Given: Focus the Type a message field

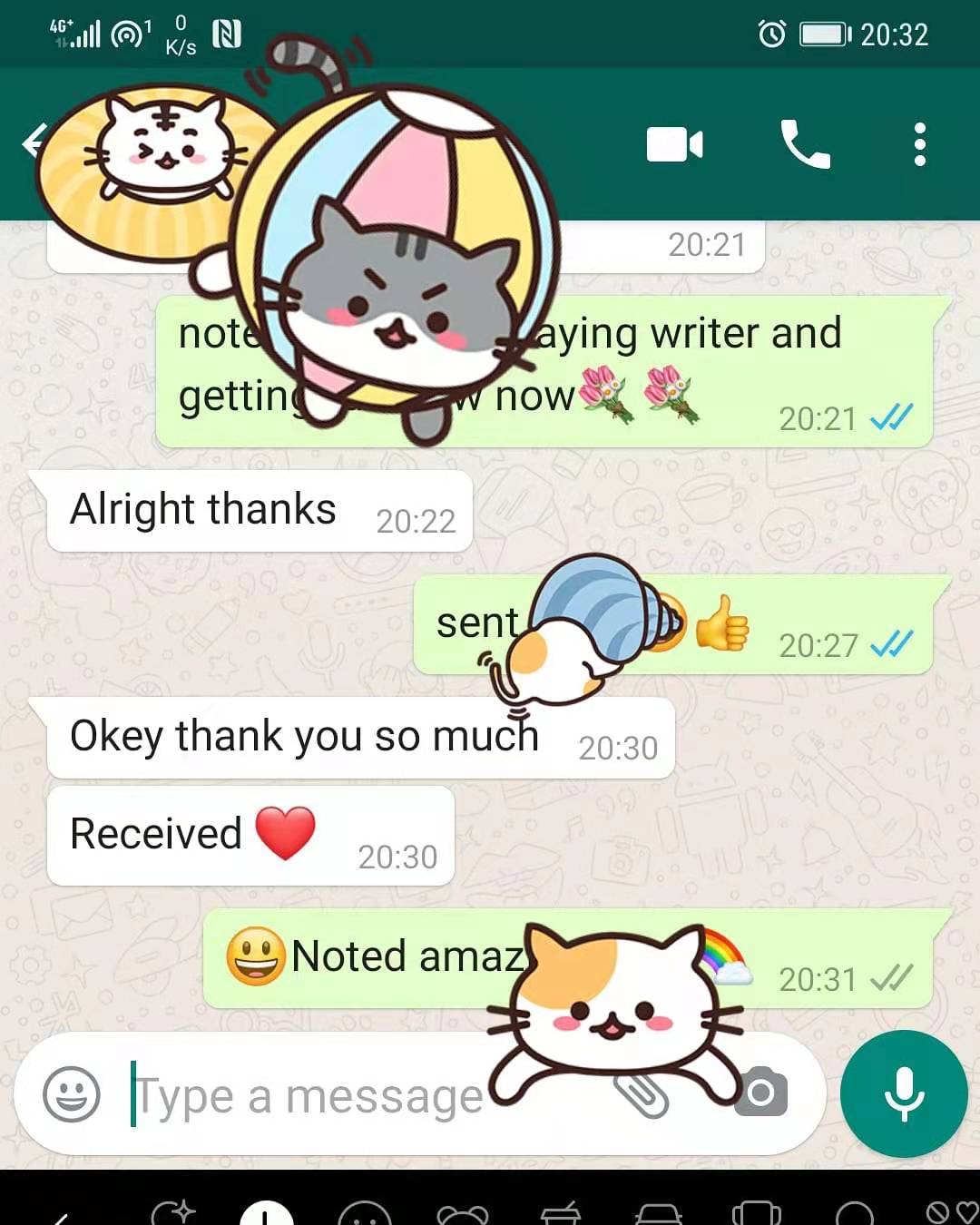Looking at the screenshot, I should [x=309, y=1096].
